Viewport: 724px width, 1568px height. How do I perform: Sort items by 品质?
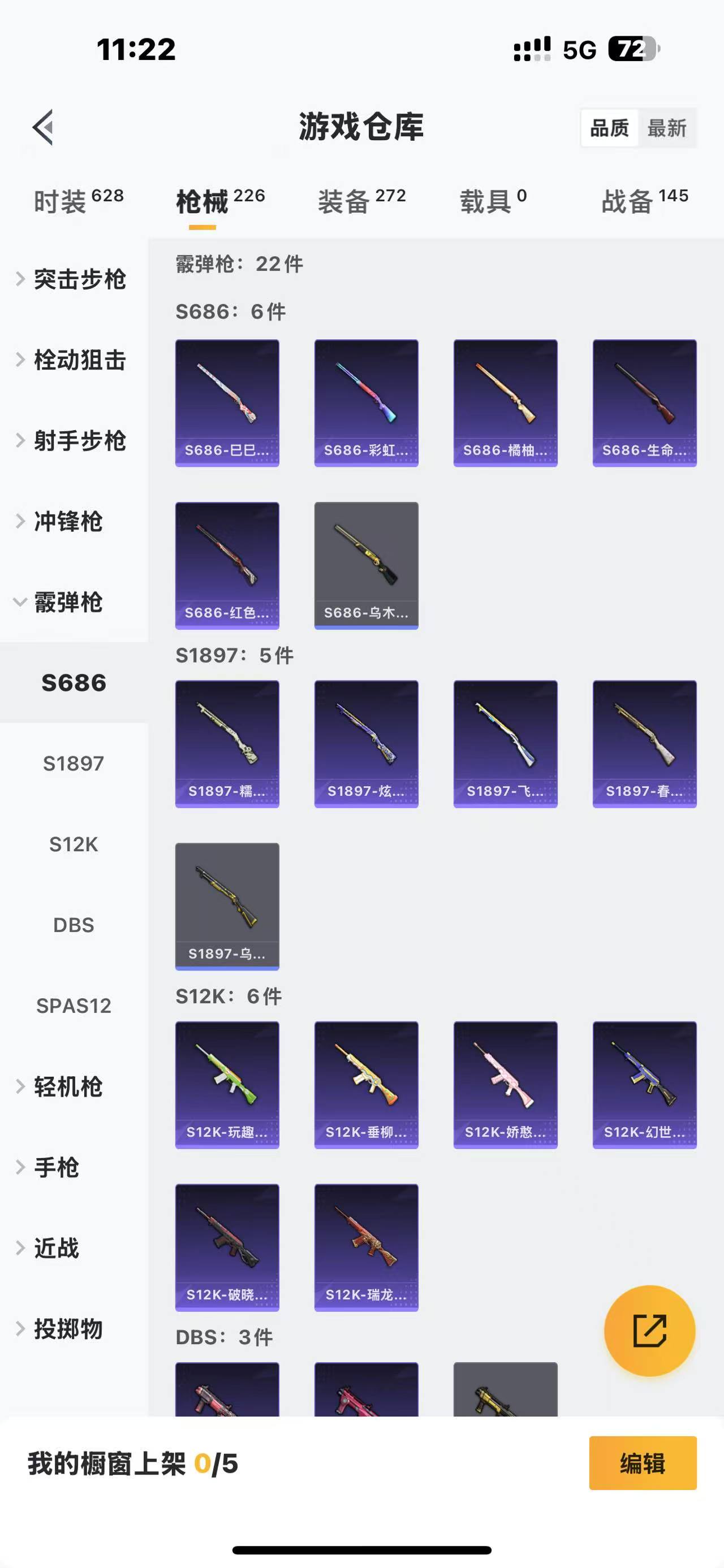click(x=610, y=128)
